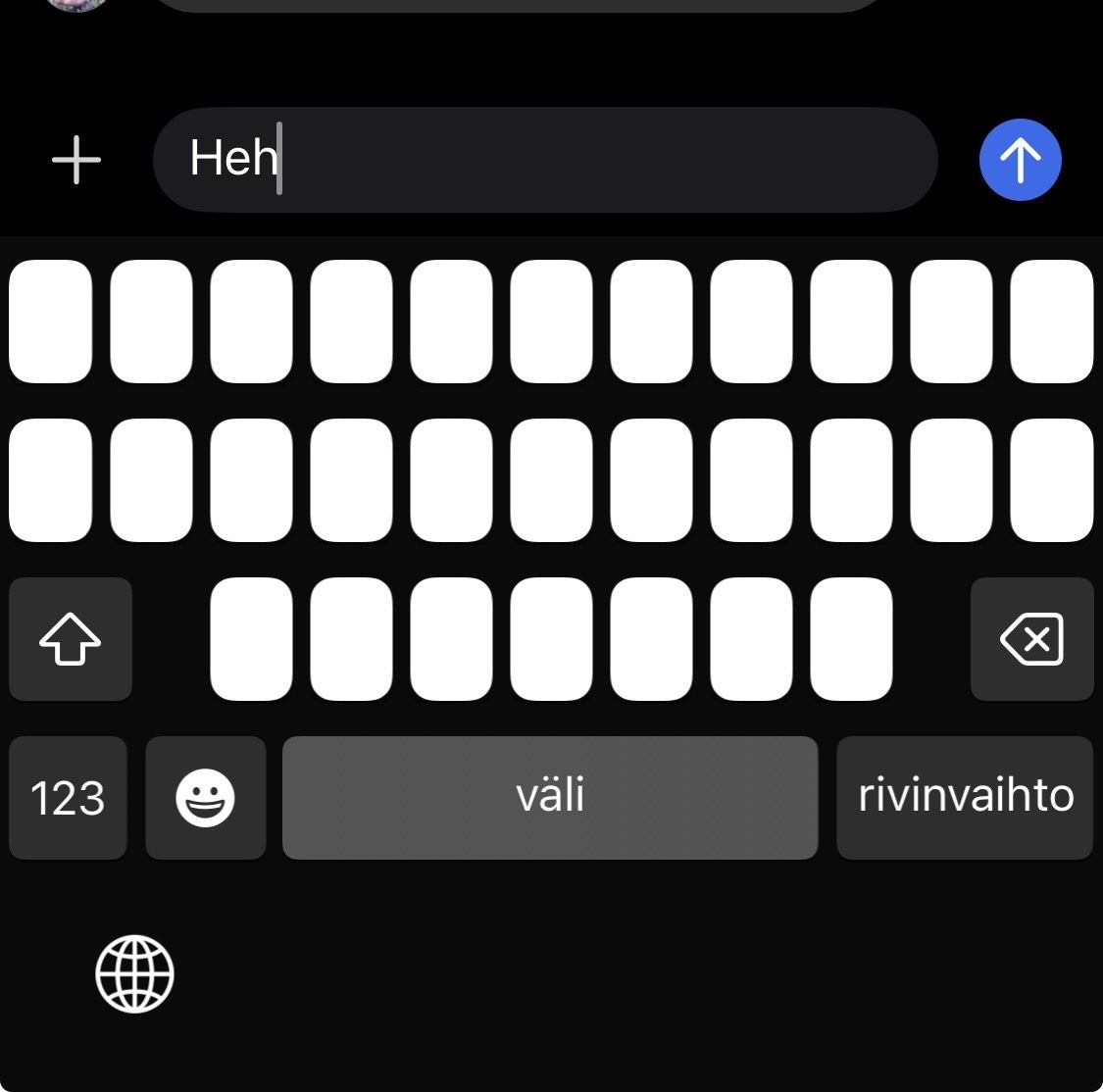Send the message with the blue arrow
This screenshot has height=1092, width=1103.
tap(1020, 160)
